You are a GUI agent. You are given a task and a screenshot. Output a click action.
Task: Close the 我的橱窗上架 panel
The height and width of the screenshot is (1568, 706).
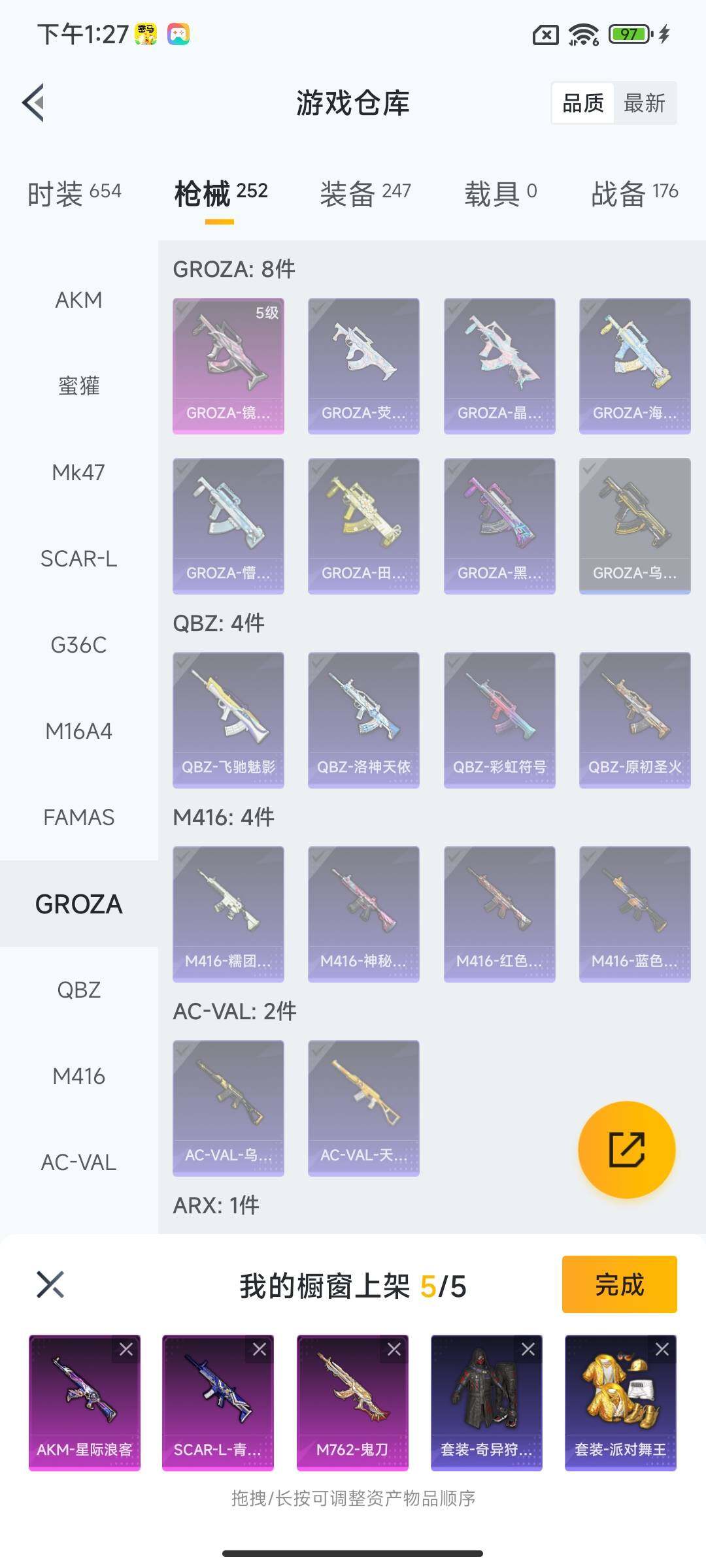[x=50, y=1284]
